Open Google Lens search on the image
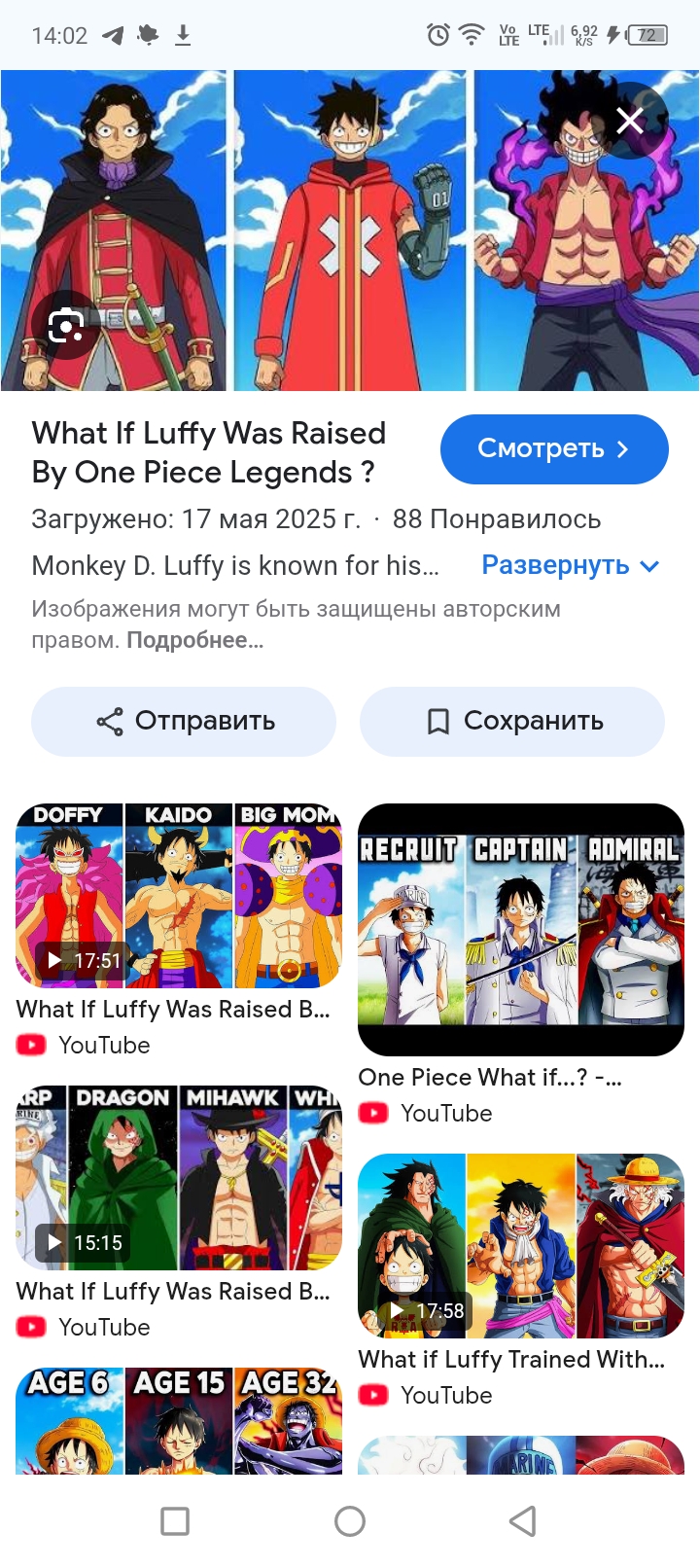The height and width of the screenshot is (1568, 700). pos(66,326)
